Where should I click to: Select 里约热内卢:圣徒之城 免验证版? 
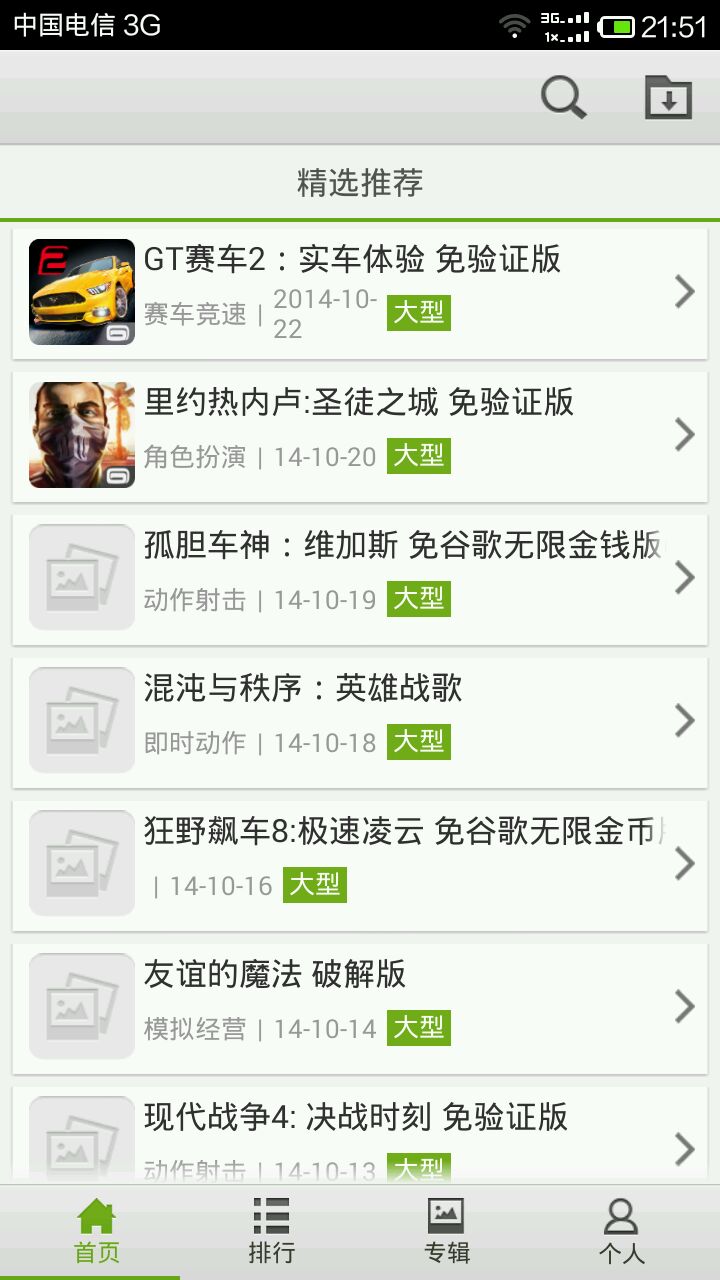pyautogui.click(x=360, y=435)
